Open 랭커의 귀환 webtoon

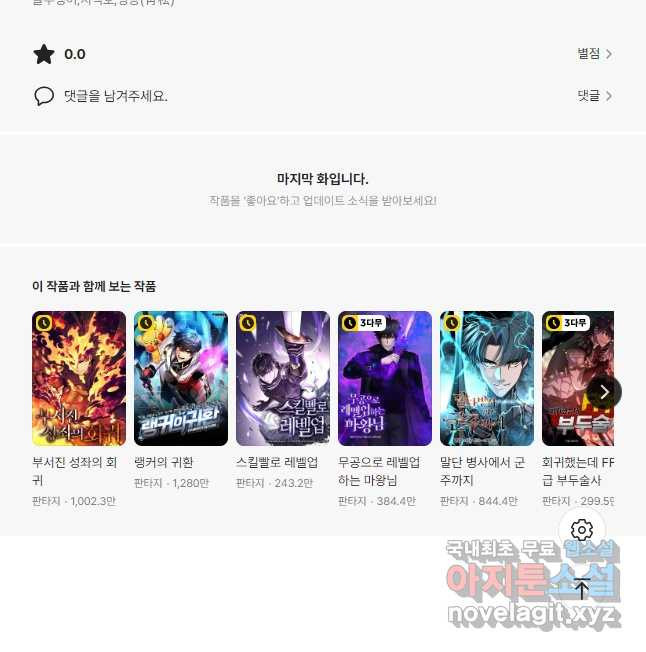click(181, 379)
